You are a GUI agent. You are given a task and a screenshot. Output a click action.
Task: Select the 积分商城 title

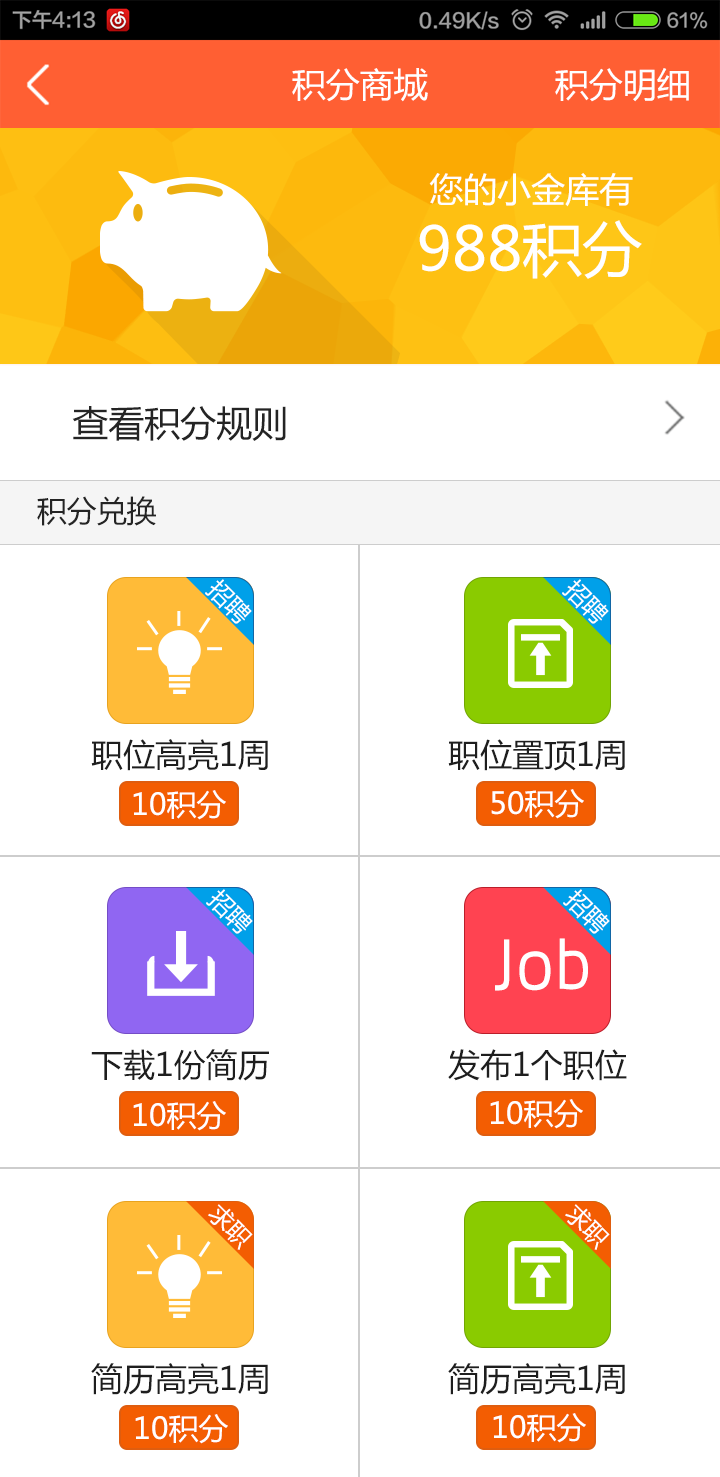pos(360,84)
